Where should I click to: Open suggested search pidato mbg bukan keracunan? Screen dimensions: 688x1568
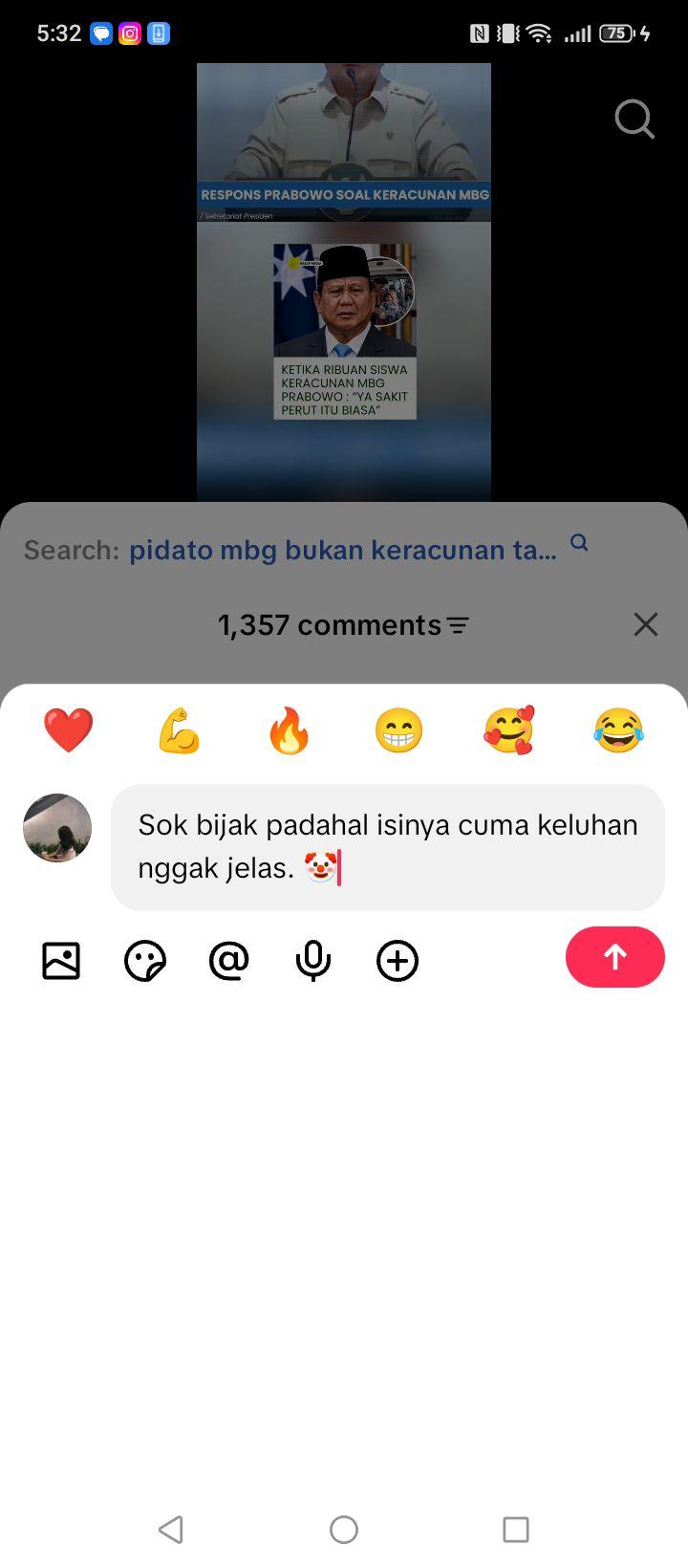click(343, 550)
